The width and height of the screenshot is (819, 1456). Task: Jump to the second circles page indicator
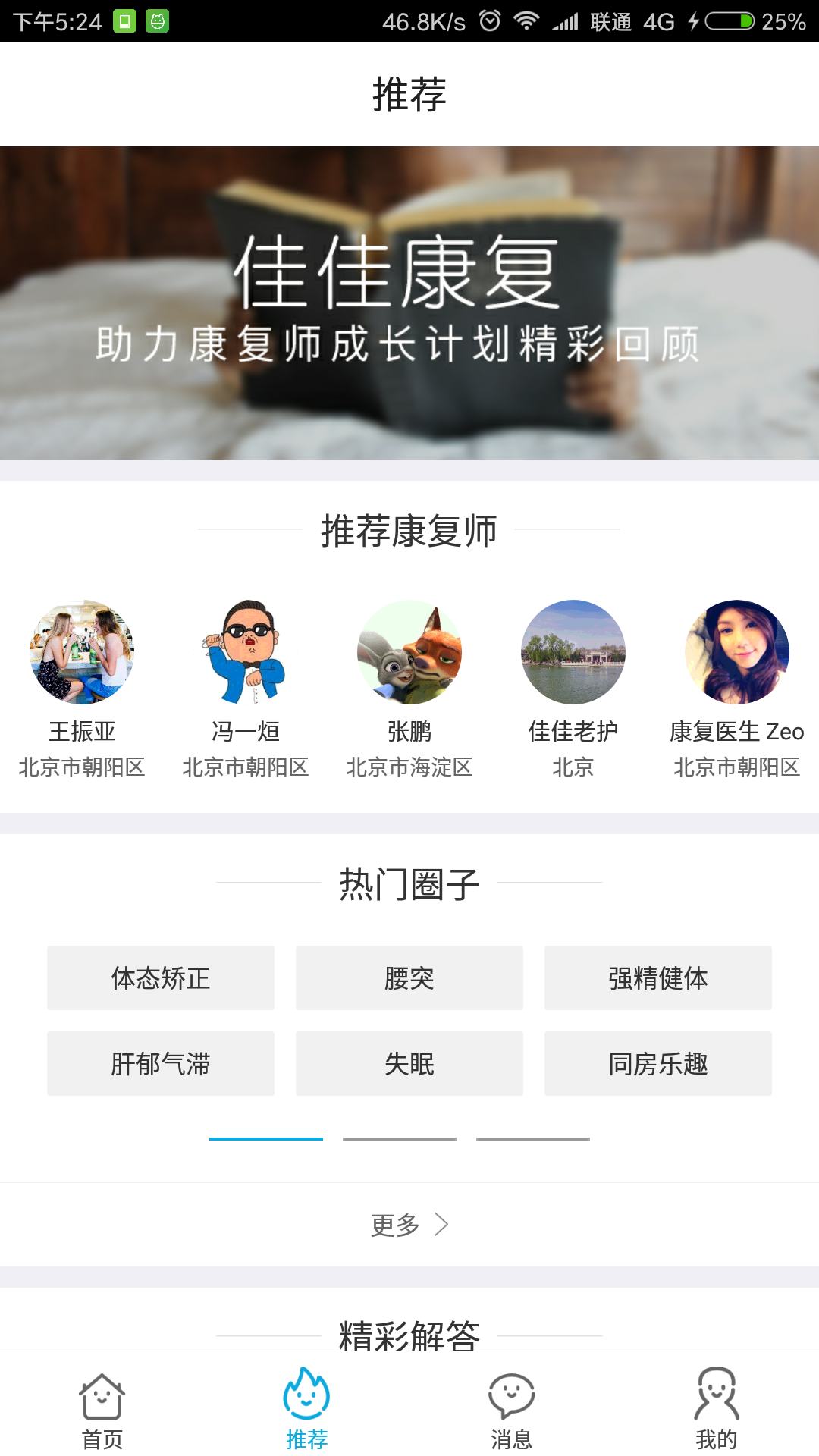tap(400, 1138)
